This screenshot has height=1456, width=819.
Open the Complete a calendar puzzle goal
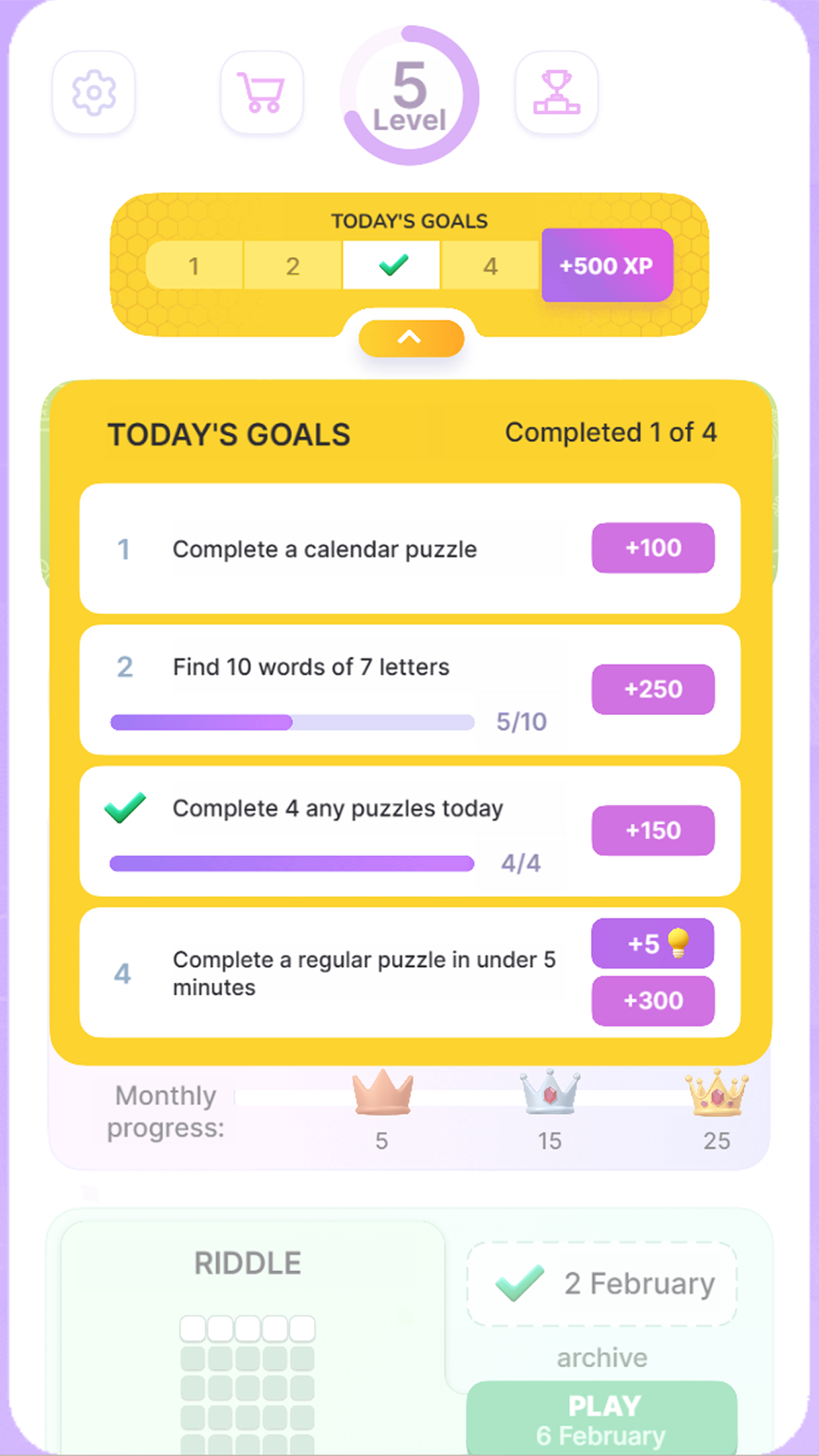pos(409,548)
